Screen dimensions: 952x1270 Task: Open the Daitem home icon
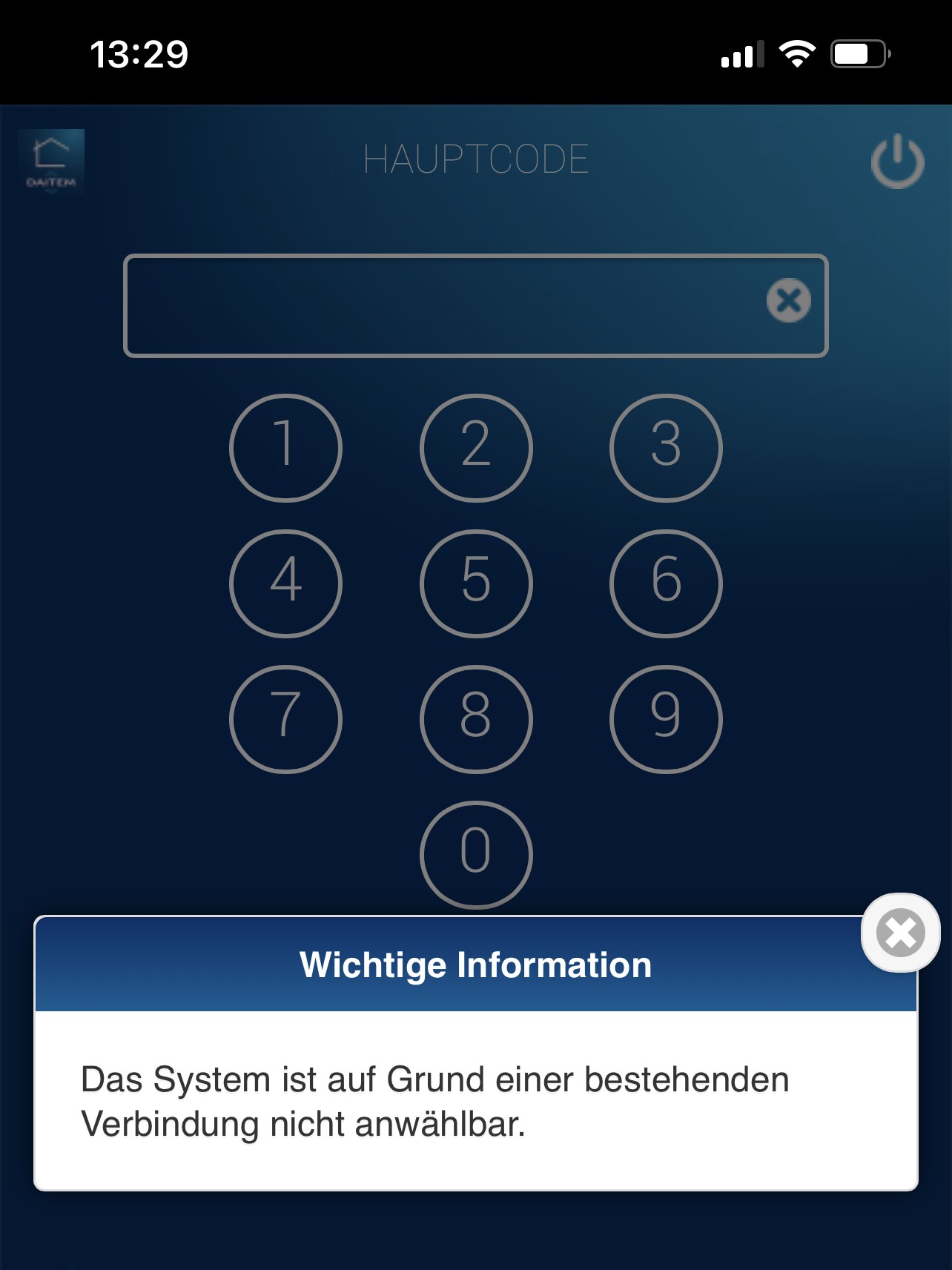(x=51, y=162)
